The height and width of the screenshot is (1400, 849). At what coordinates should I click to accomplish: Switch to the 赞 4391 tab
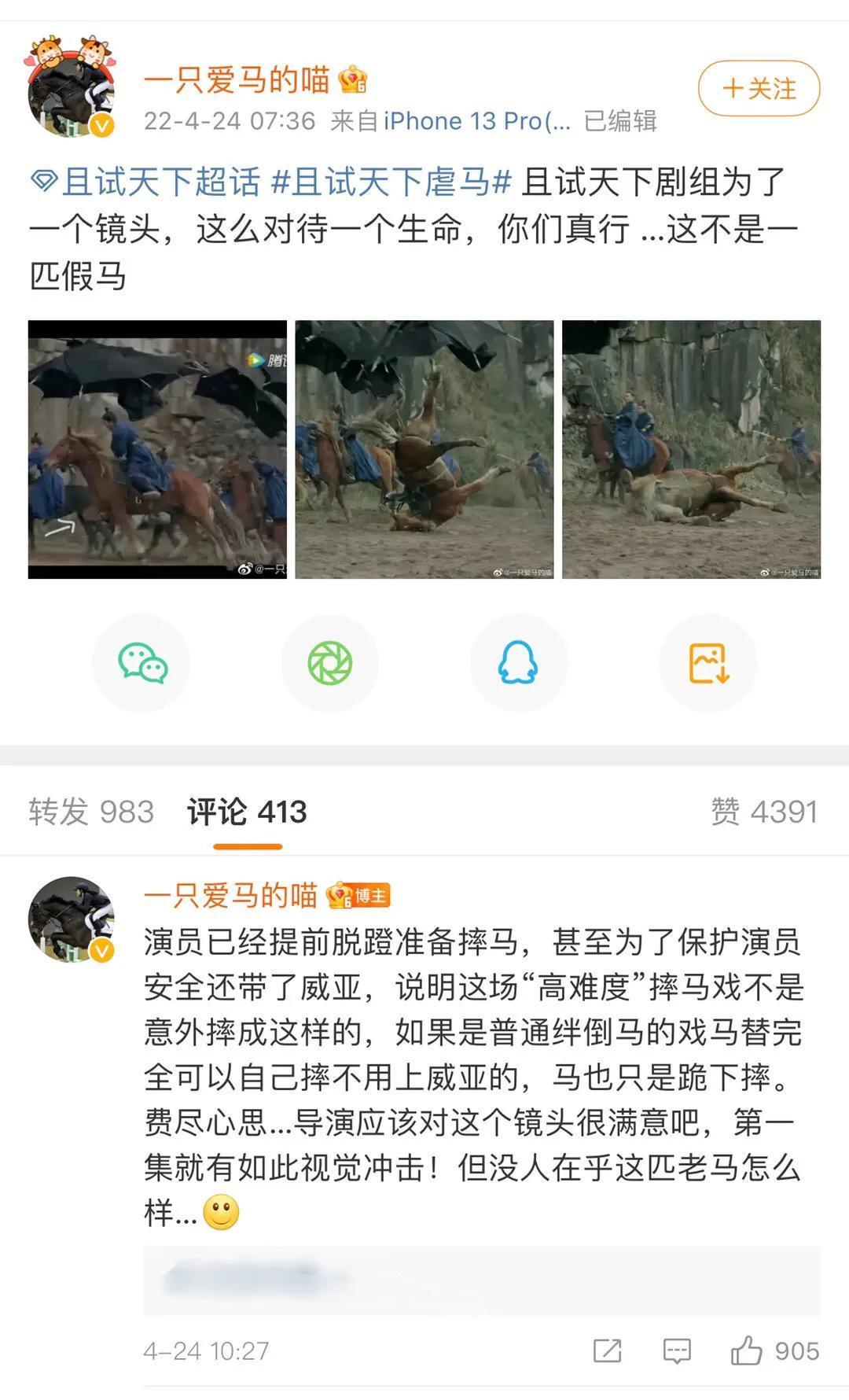[764, 812]
